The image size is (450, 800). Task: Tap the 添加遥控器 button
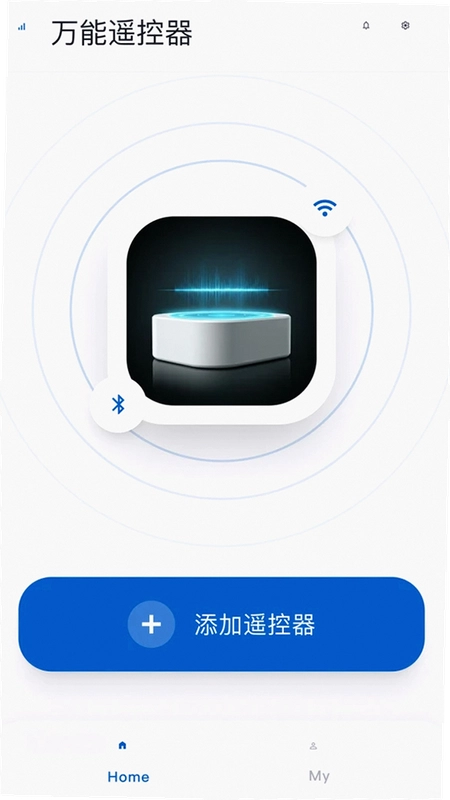[221, 624]
